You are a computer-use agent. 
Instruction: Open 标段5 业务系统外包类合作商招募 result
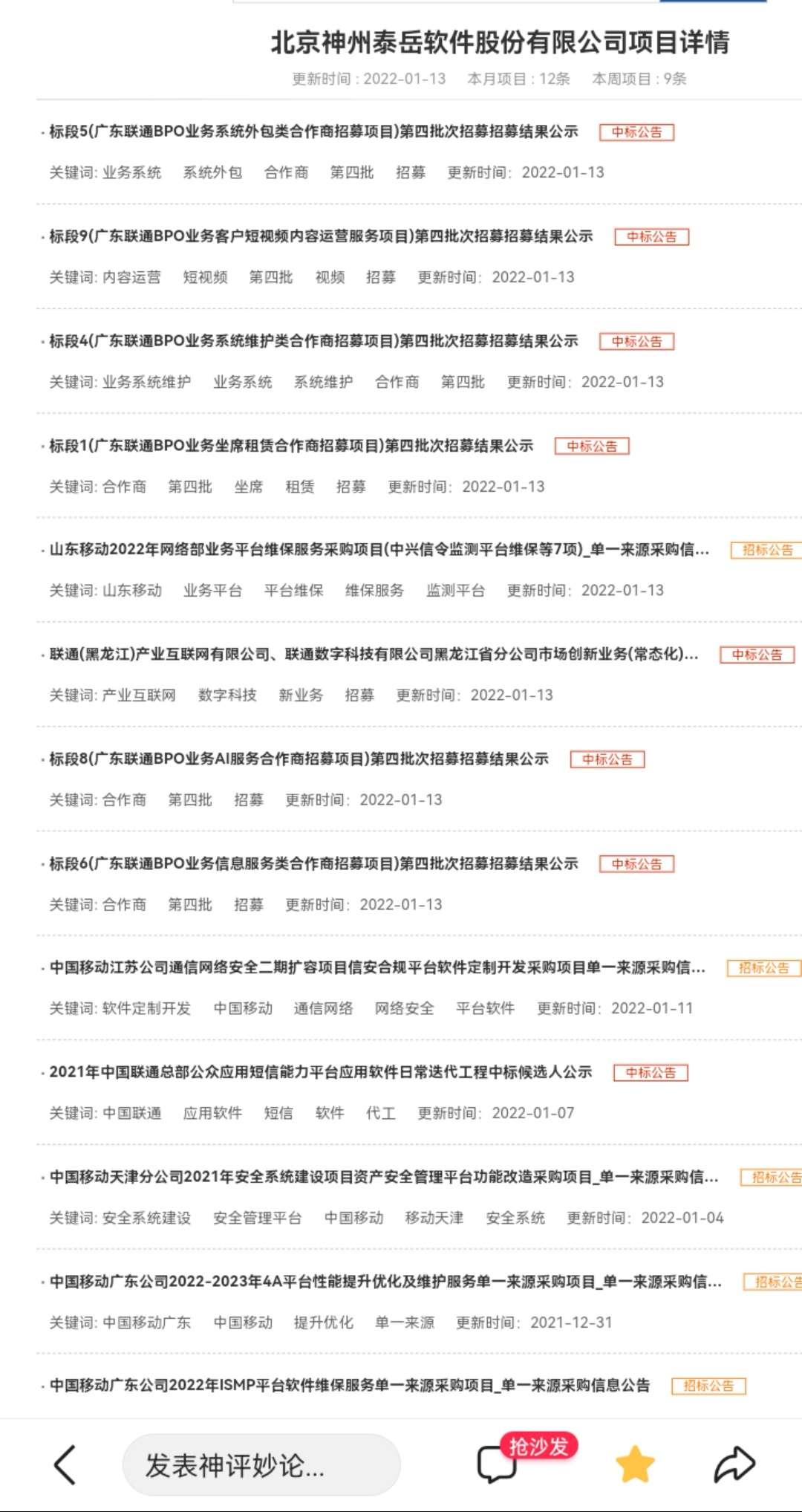[313, 132]
